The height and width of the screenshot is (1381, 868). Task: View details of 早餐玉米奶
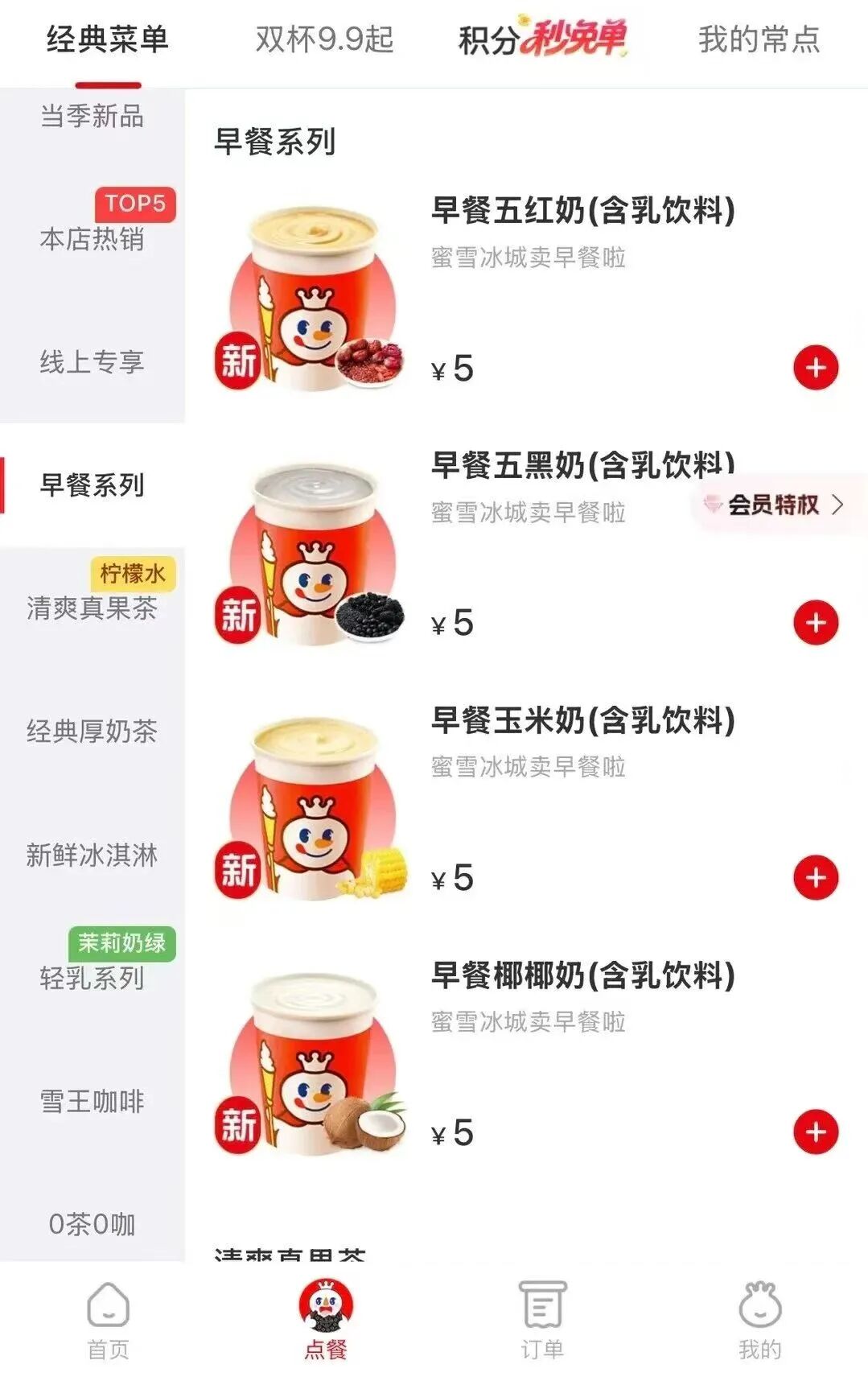582,721
